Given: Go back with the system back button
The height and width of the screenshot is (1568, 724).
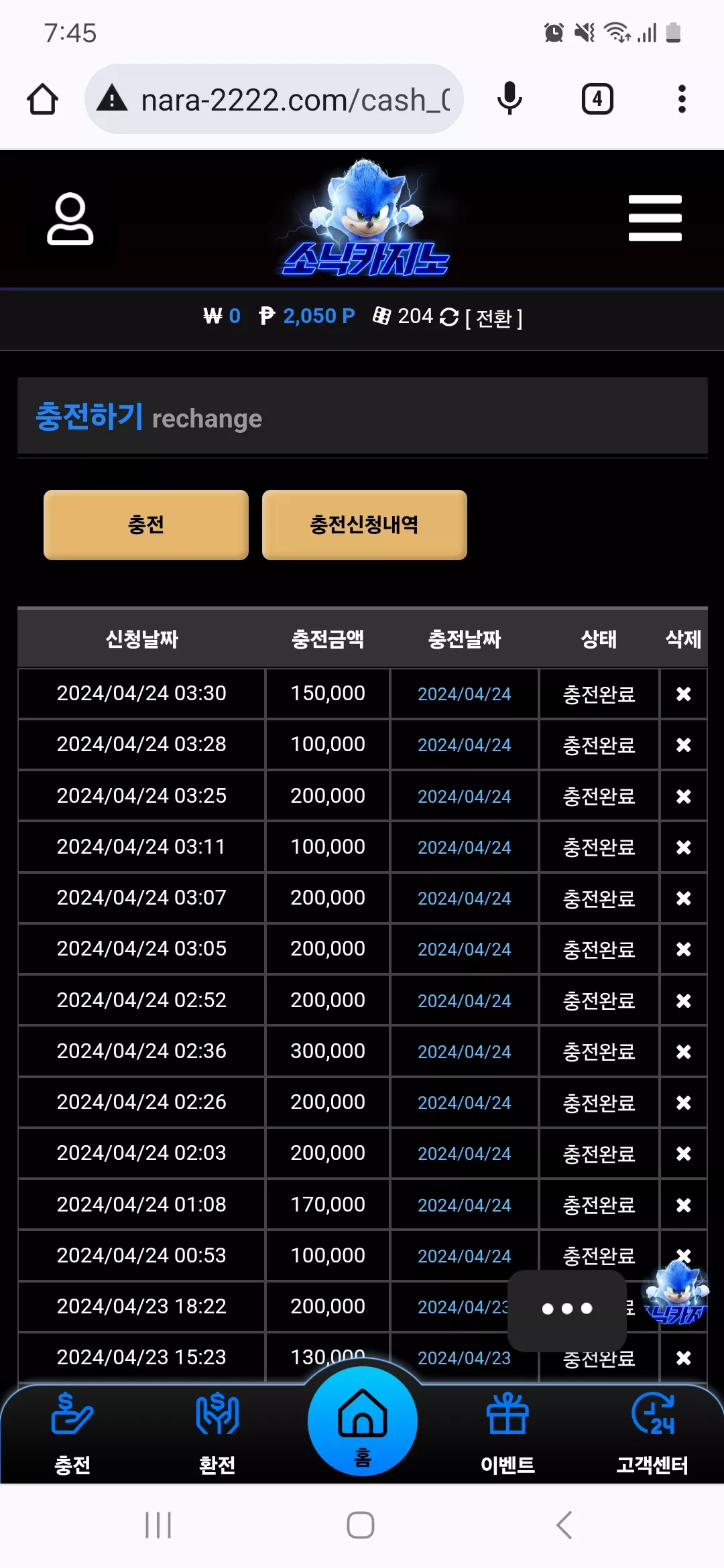Looking at the screenshot, I should [x=564, y=1525].
